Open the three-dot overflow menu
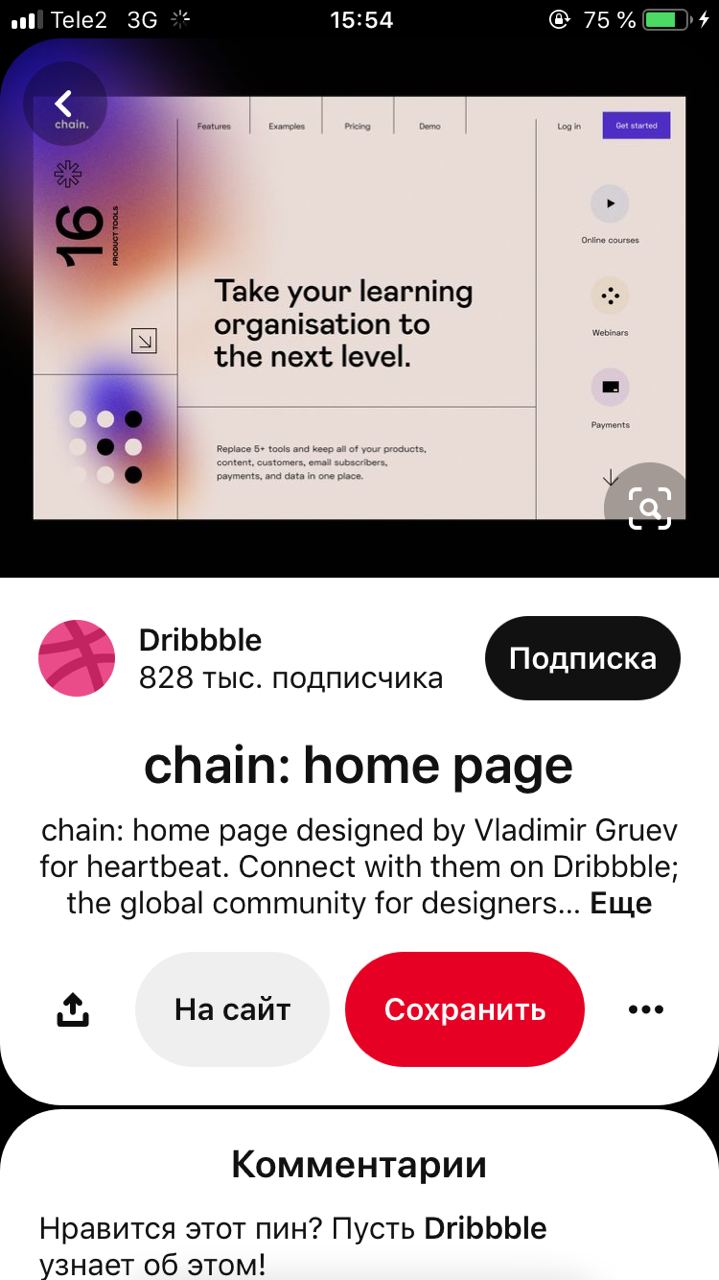This screenshot has height=1280, width=719. point(646,1009)
